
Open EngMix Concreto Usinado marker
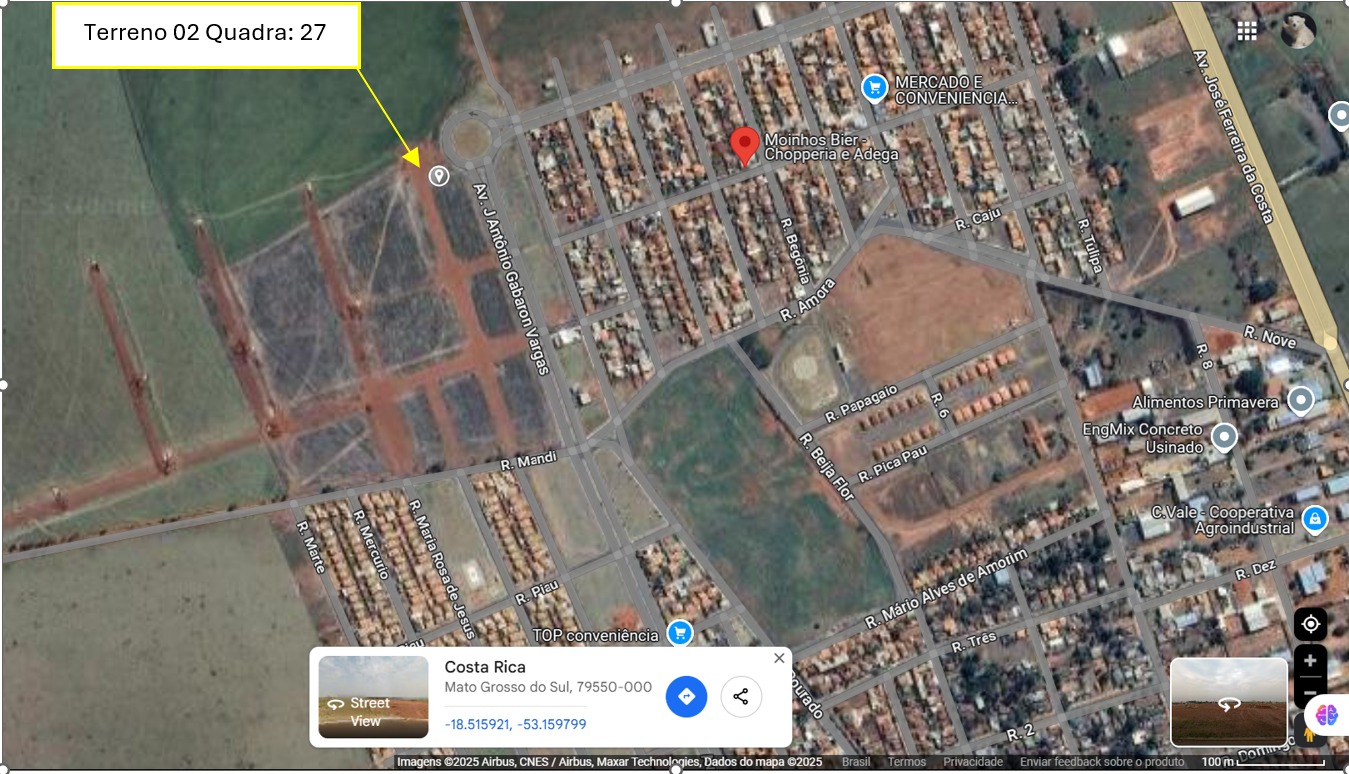point(1224,437)
